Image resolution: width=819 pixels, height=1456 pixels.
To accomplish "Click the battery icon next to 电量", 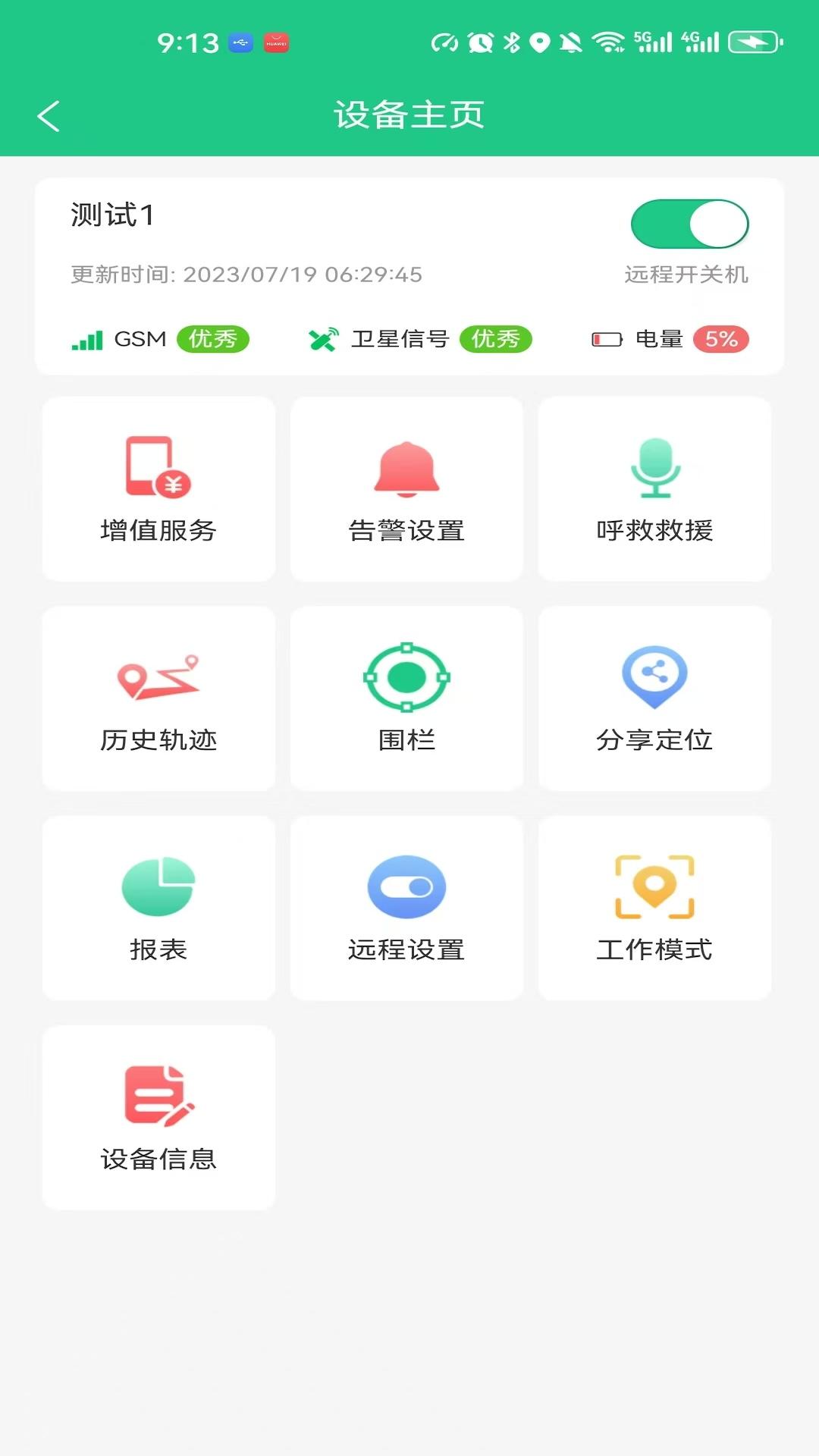I will point(607,339).
